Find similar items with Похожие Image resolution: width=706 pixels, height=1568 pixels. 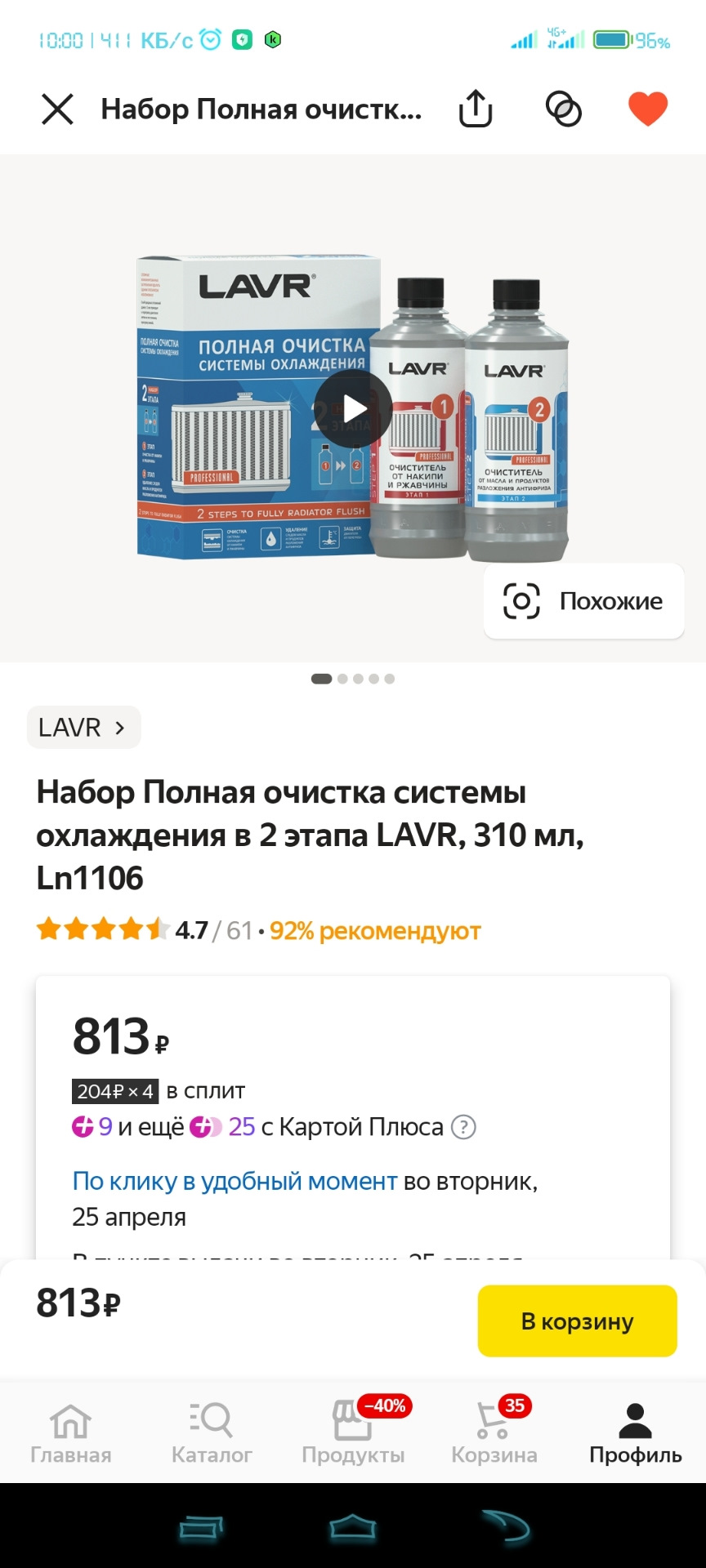tap(583, 601)
